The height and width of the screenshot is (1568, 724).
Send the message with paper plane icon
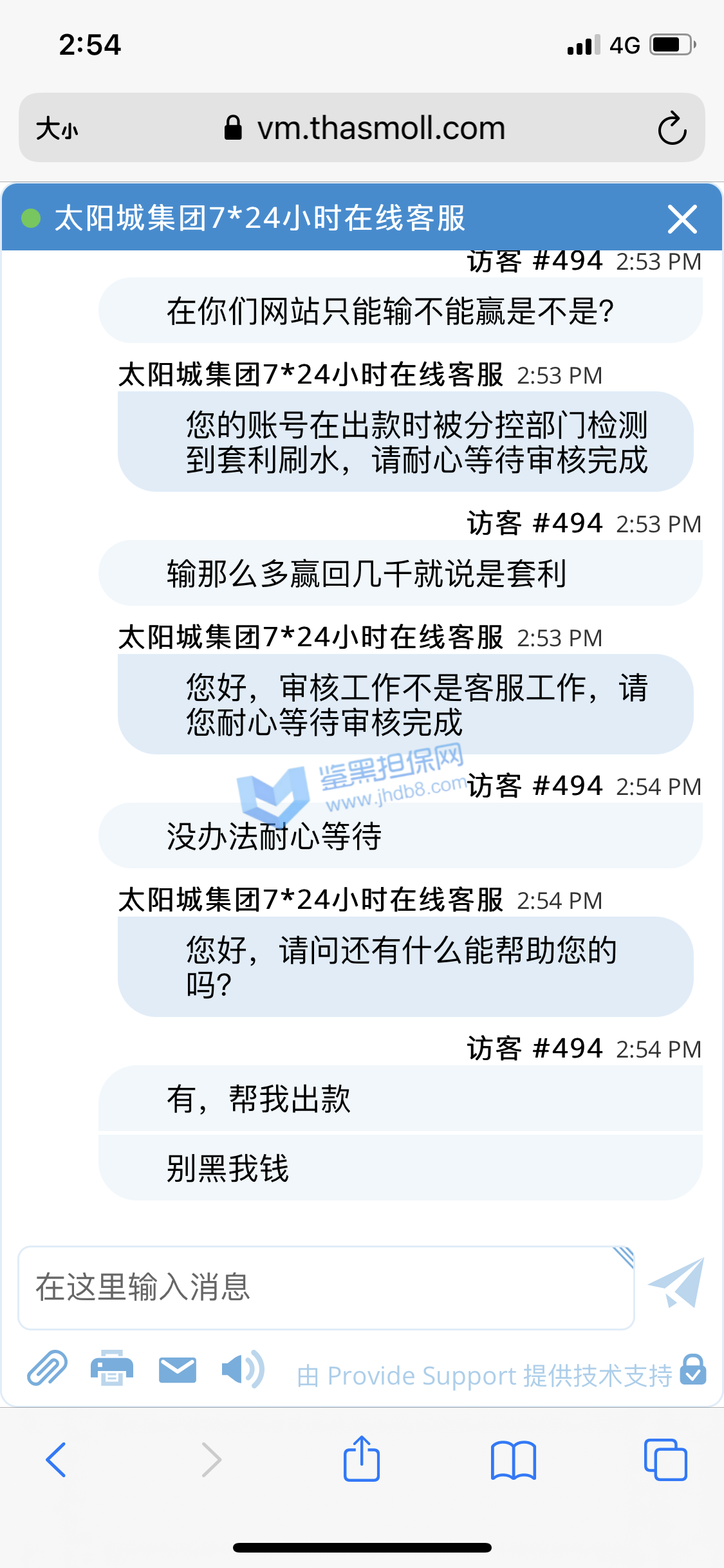click(x=677, y=1283)
